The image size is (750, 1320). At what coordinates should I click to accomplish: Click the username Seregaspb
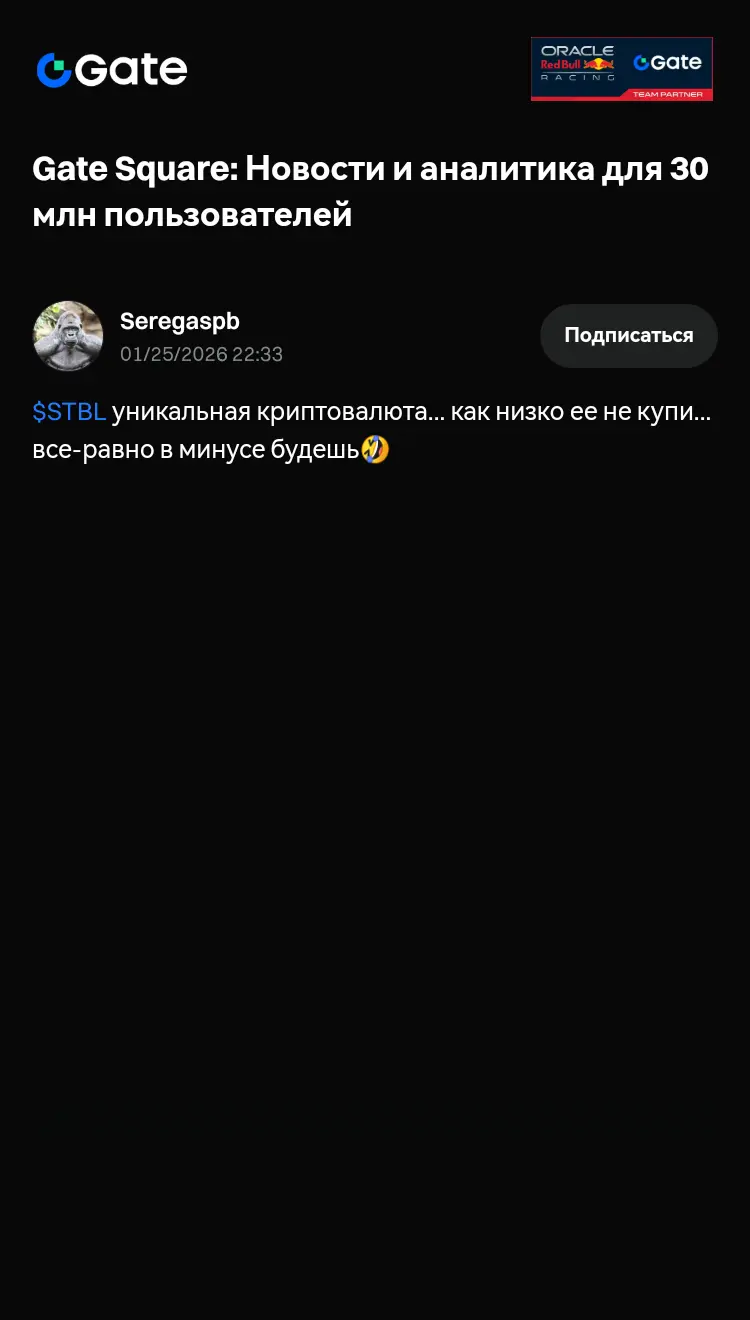pos(179,321)
